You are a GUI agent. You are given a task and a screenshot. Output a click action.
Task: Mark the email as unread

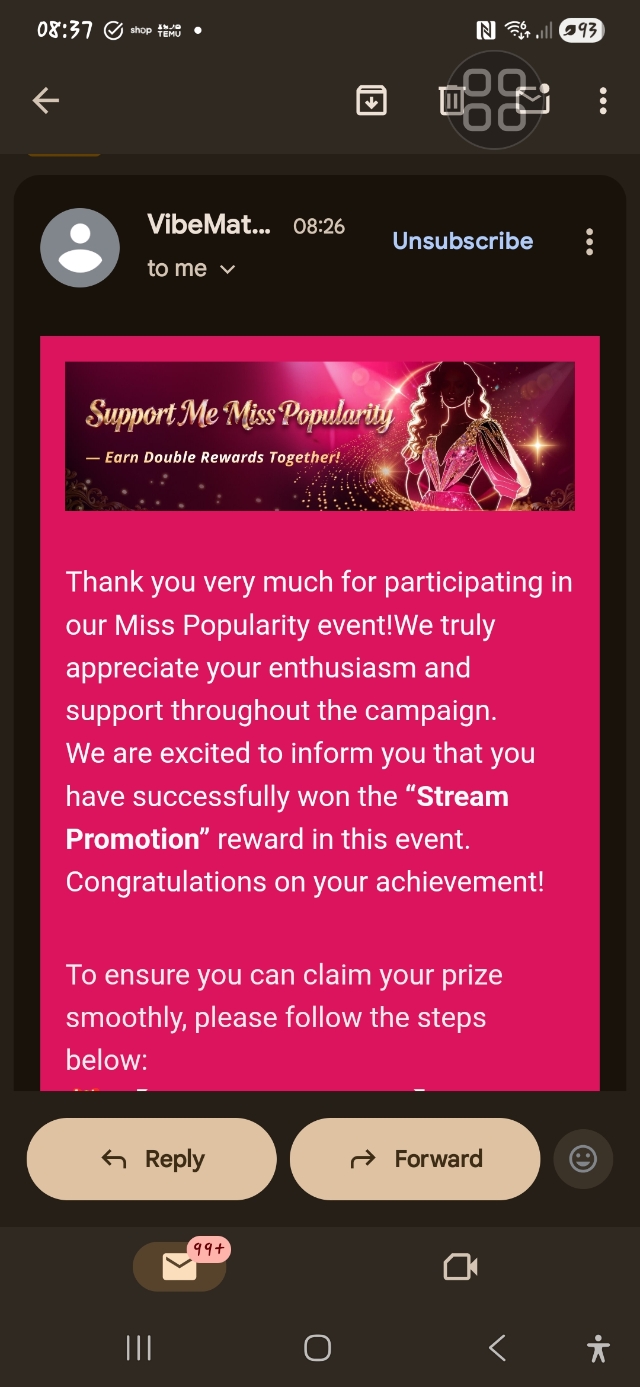[533, 100]
